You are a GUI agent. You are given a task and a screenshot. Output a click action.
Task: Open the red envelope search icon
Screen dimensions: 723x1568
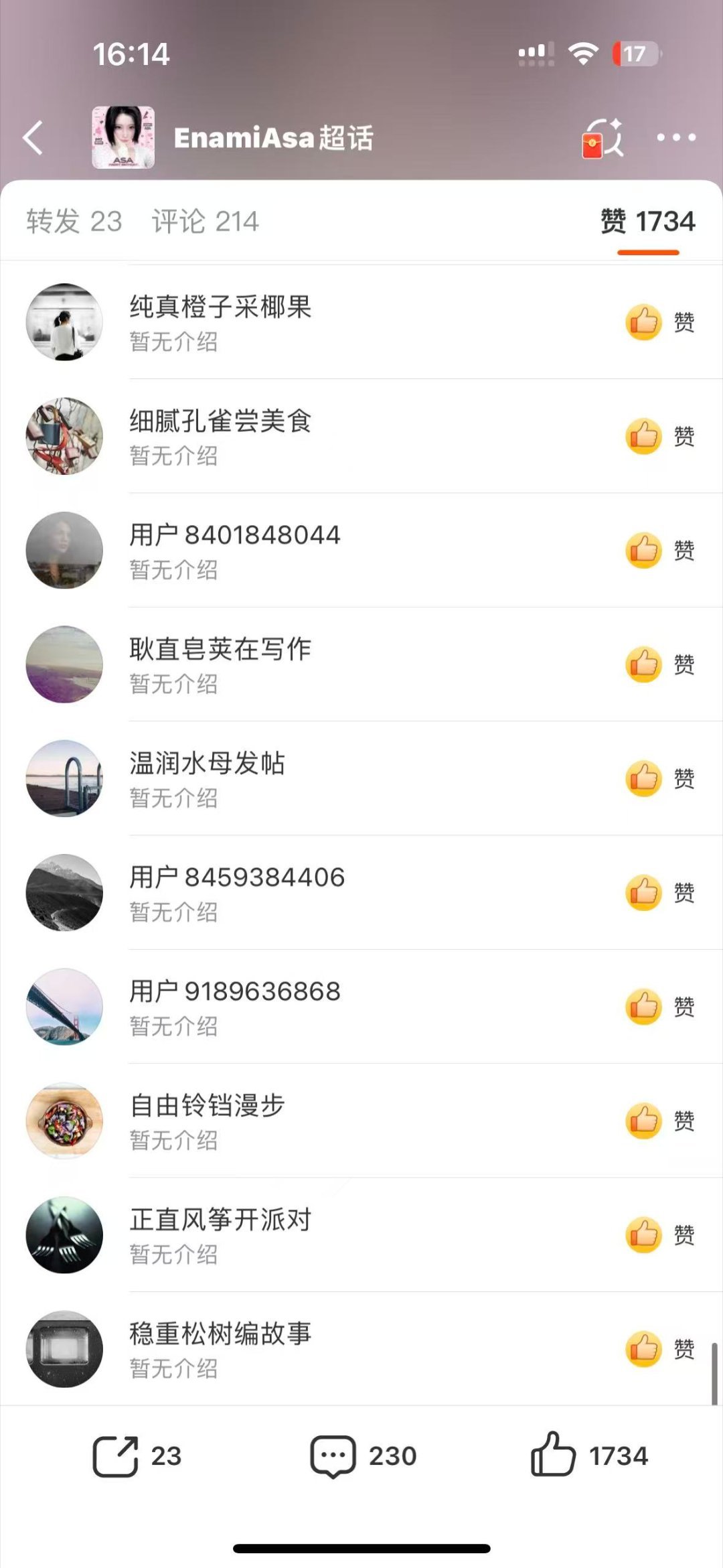click(602, 138)
